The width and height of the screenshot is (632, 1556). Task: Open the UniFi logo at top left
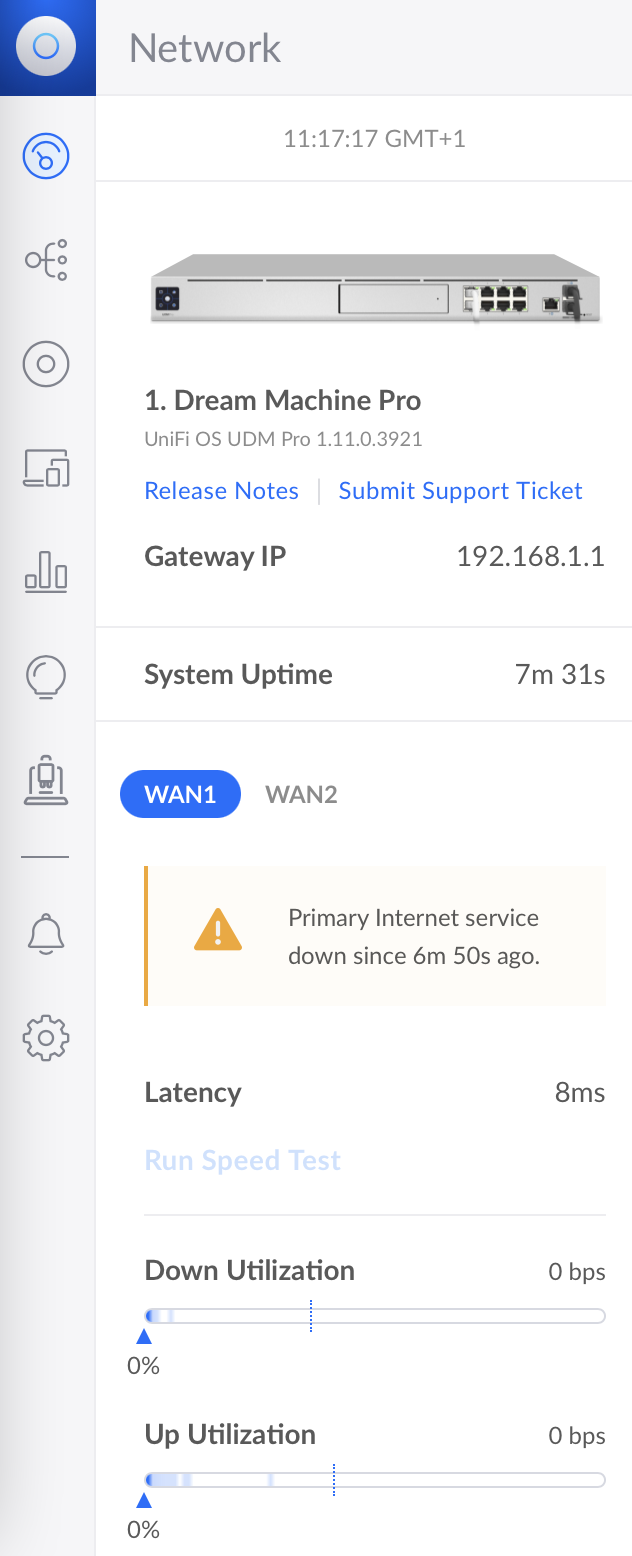point(47,47)
